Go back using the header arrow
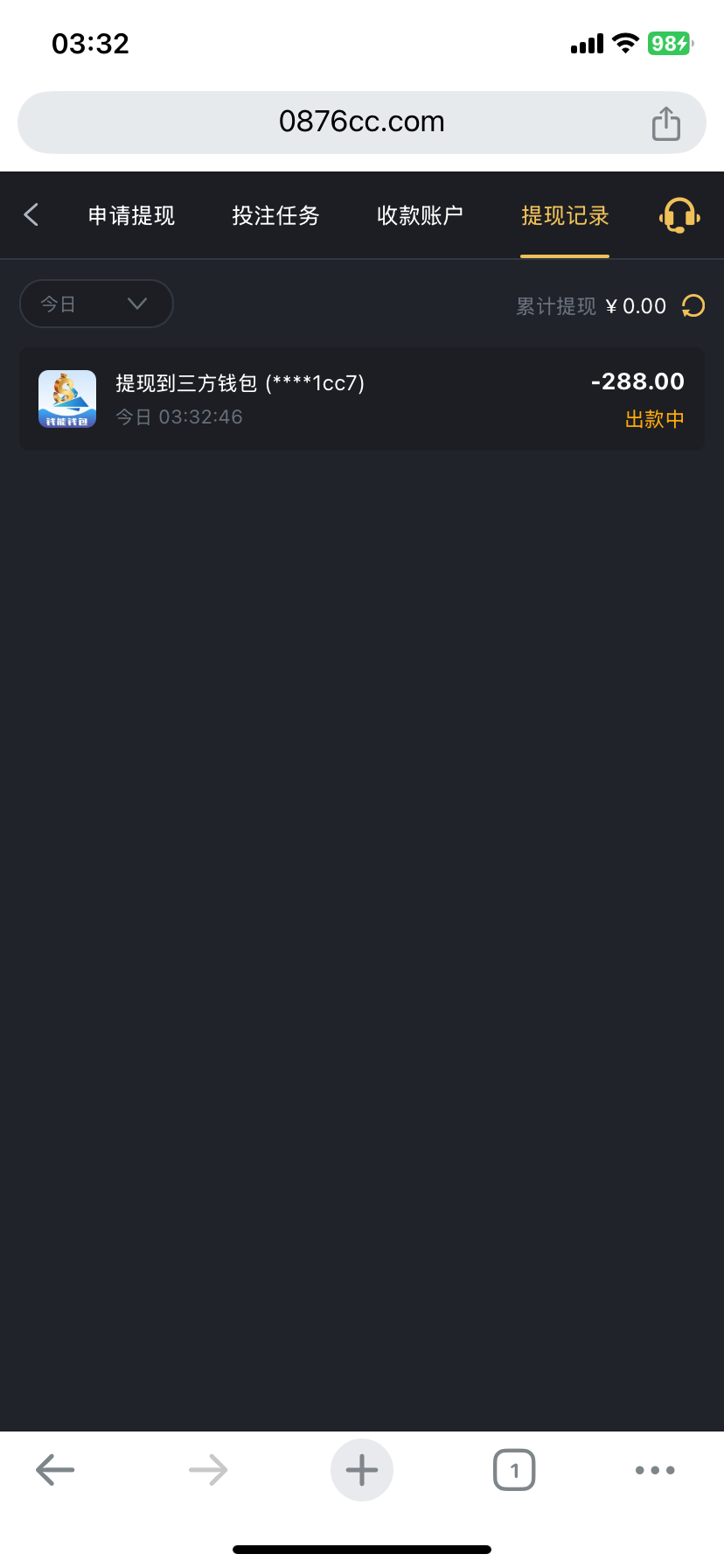 pos(31,215)
